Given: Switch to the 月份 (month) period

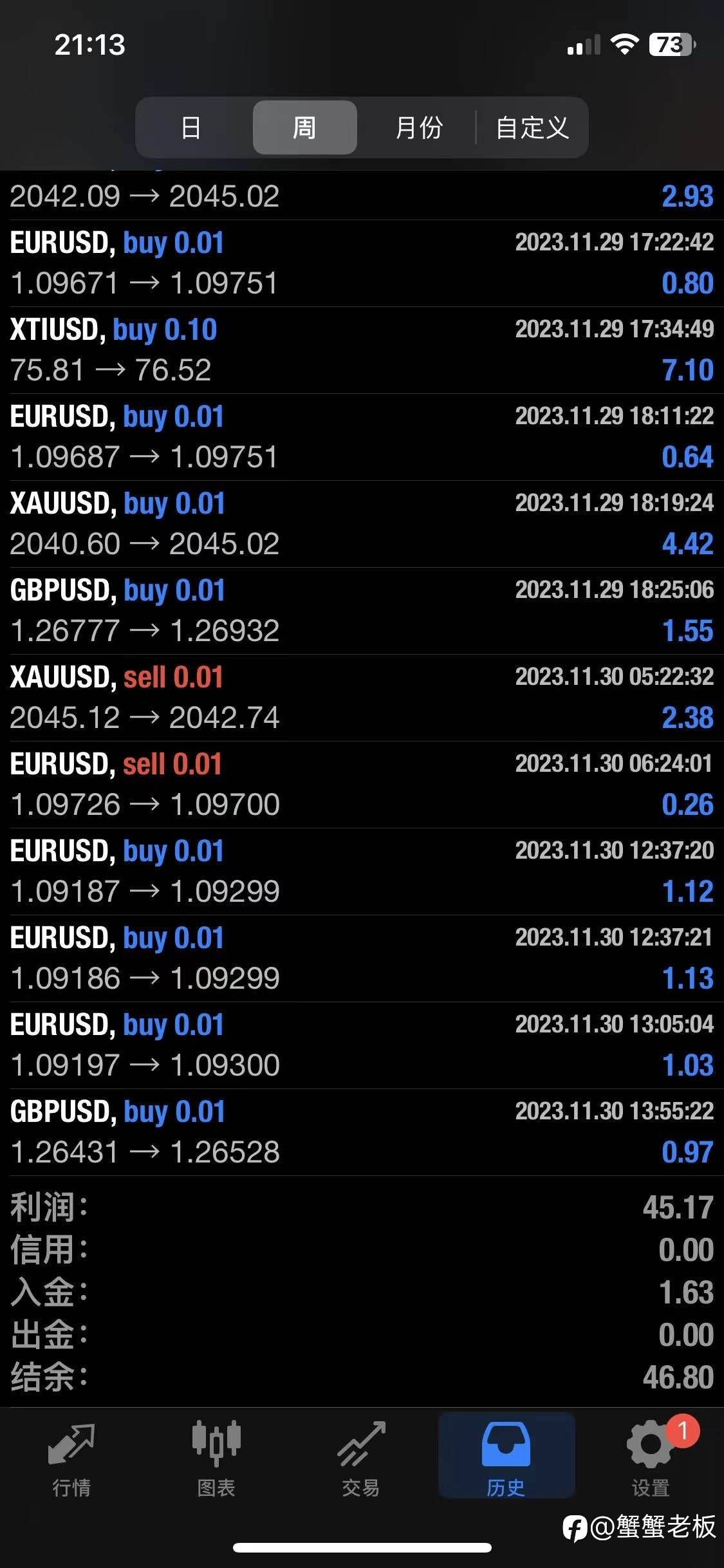Looking at the screenshot, I should [x=418, y=127].
